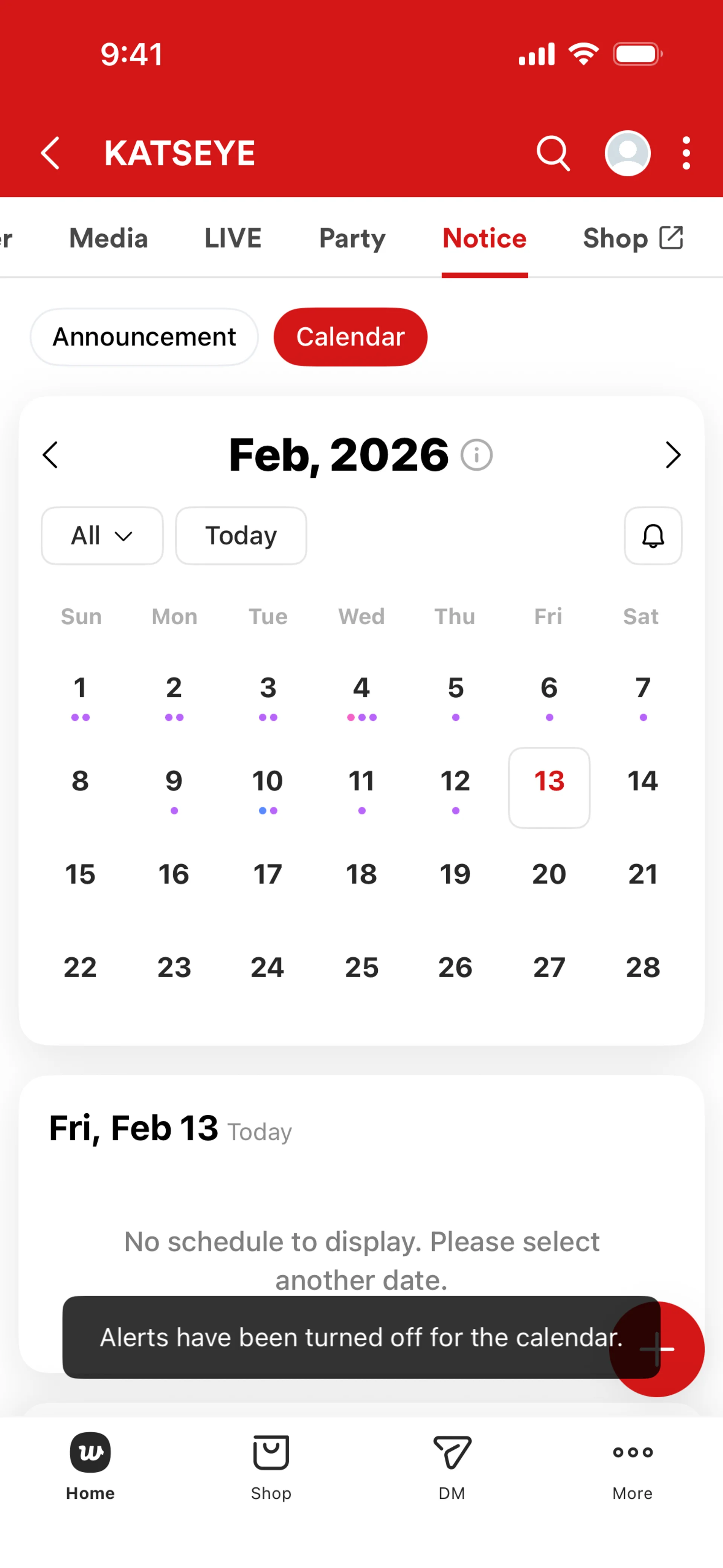Switch to the Media tab
723x1568 pixels.
click(108, 238)
